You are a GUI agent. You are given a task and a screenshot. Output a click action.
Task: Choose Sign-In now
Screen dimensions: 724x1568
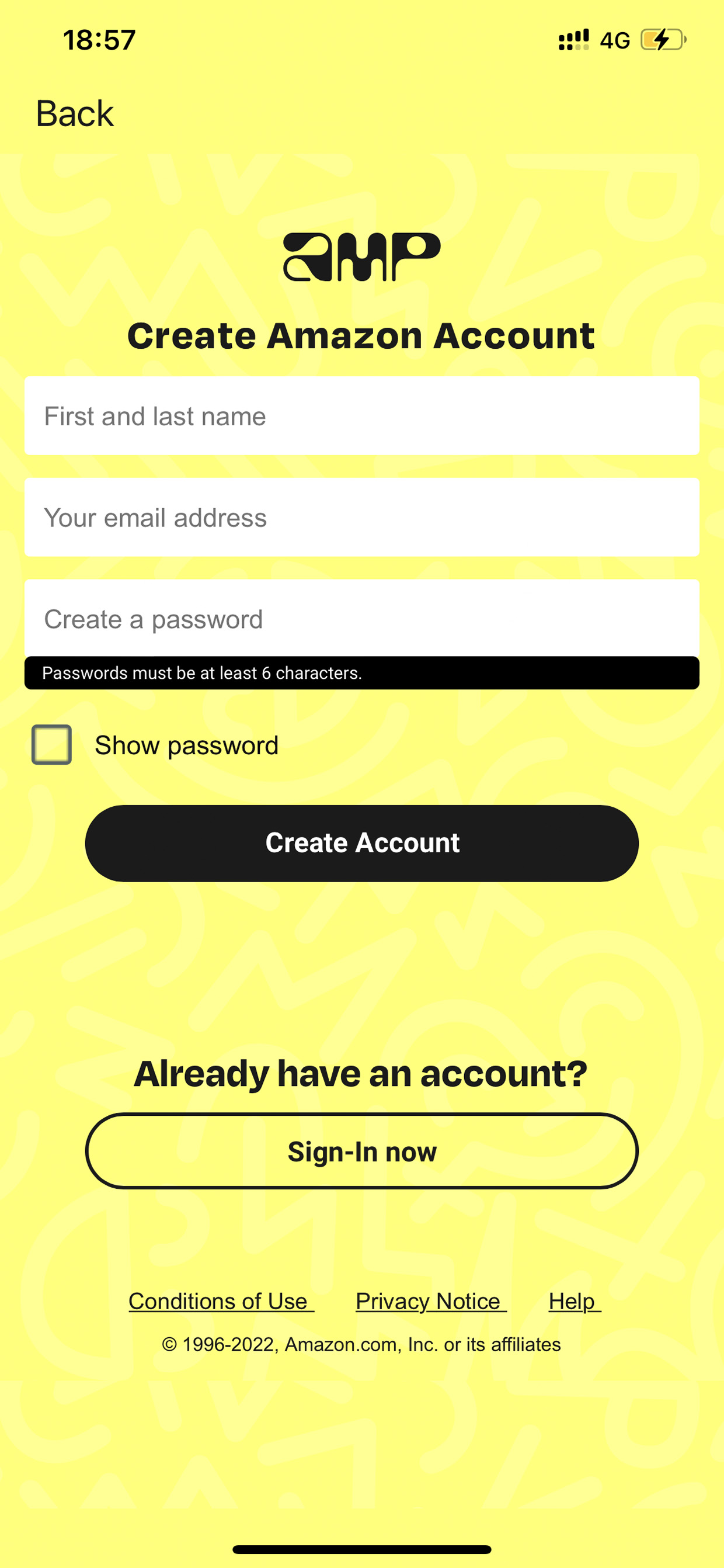[362, 1151]
